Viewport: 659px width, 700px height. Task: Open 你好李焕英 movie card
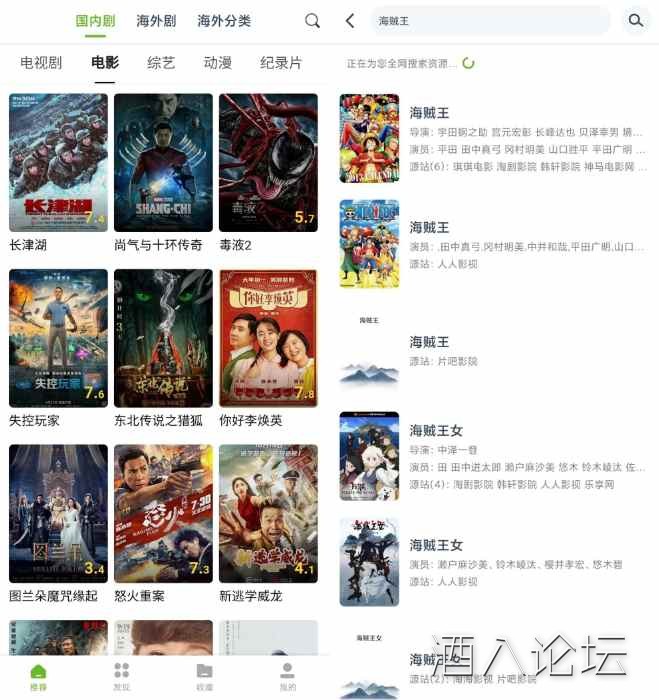(268, 338)
